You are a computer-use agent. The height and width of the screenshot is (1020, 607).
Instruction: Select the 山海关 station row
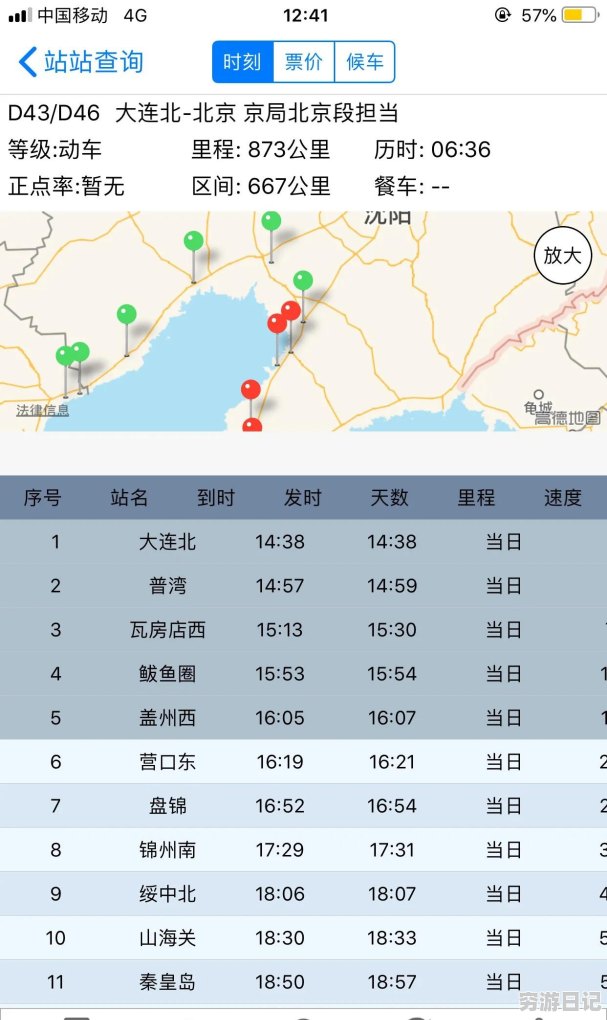point(303,938)
